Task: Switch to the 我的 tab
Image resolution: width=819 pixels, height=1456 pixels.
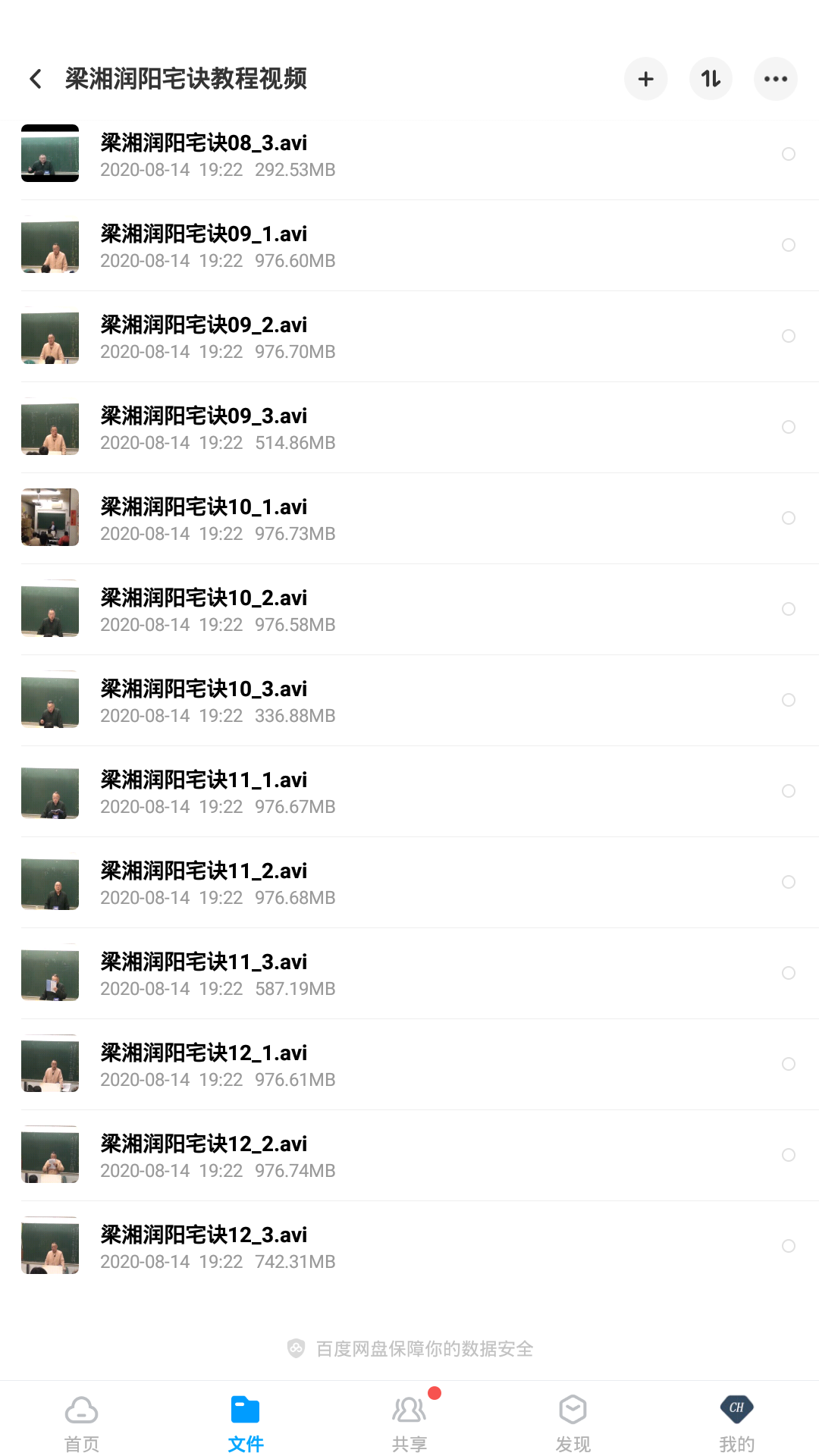Action: click(x=736, y=1423)
